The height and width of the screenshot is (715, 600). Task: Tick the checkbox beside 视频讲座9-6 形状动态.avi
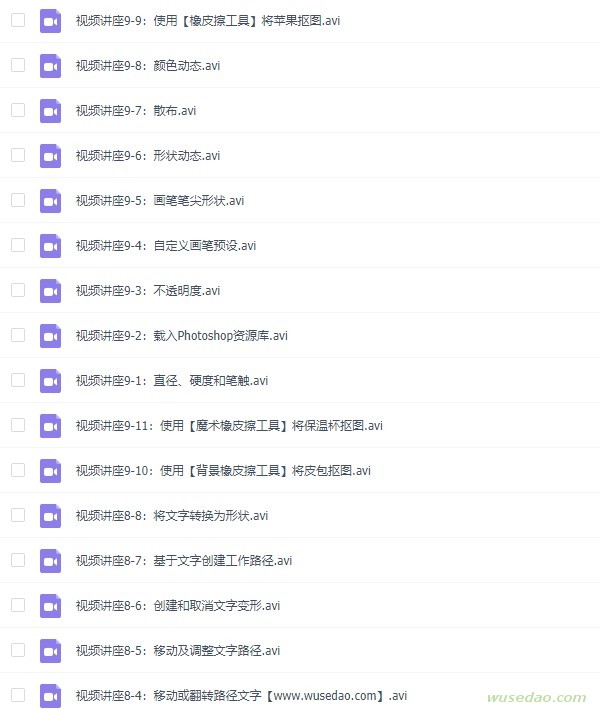(x=18, y=155)
